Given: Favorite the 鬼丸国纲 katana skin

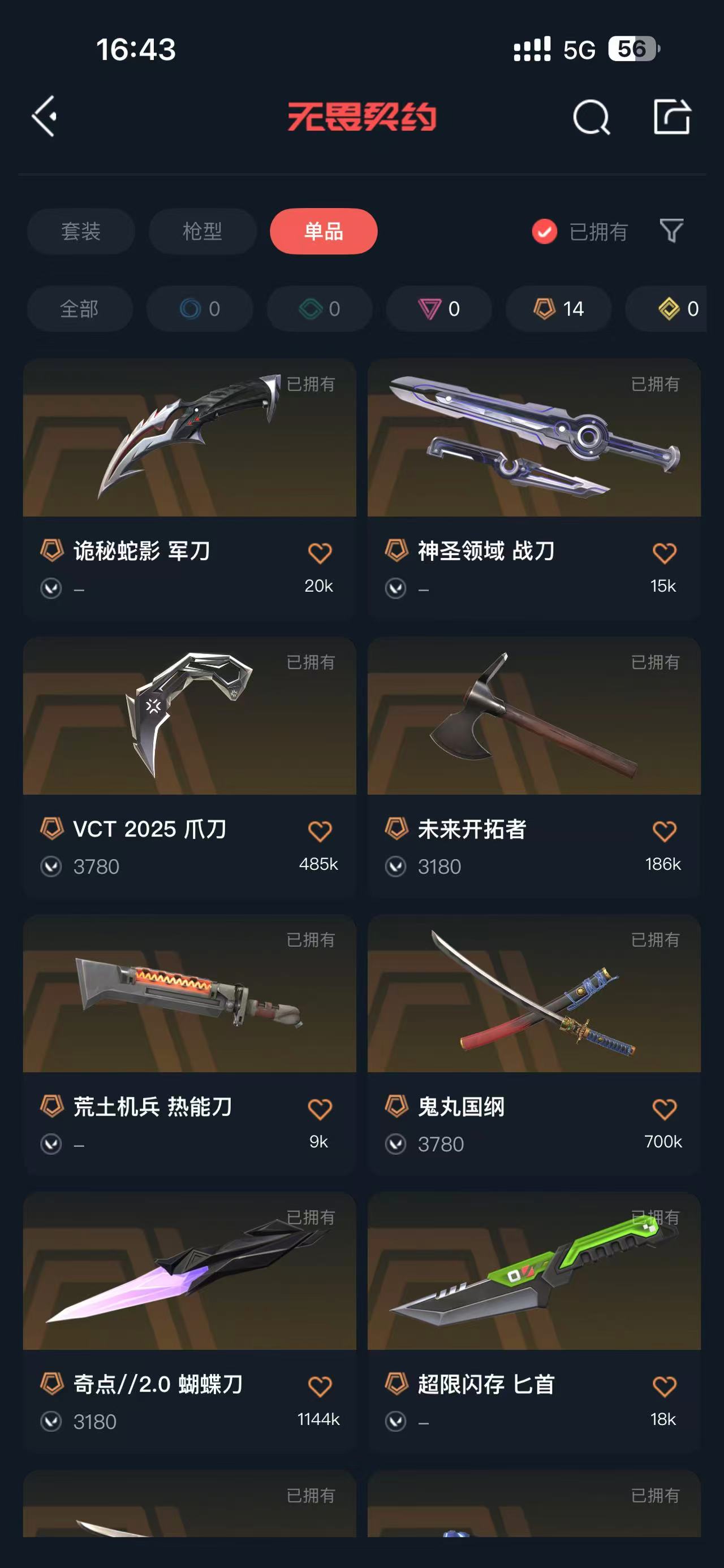Looking at the screenshot, I should (663, 1109).
